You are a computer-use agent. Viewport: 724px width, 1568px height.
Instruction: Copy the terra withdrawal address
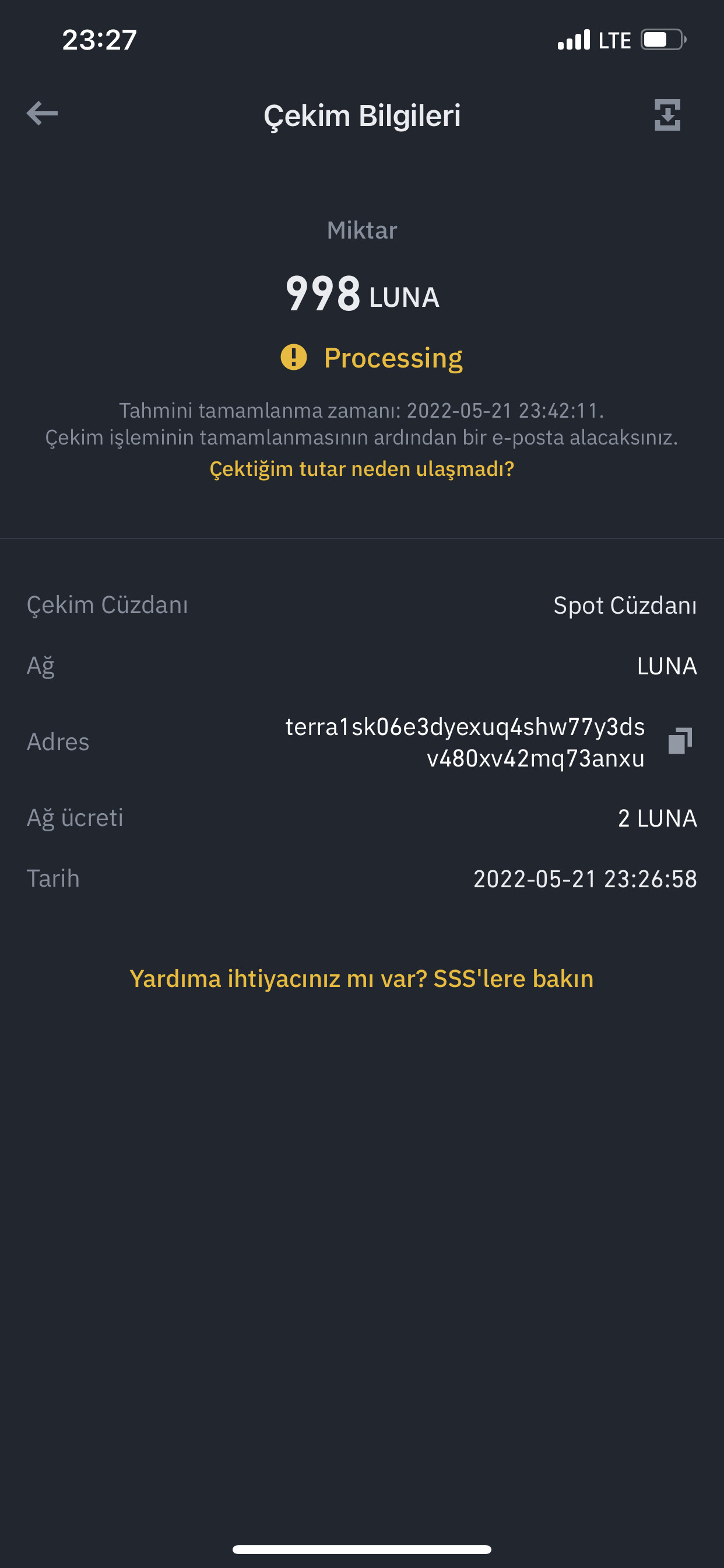pos(680,741)
